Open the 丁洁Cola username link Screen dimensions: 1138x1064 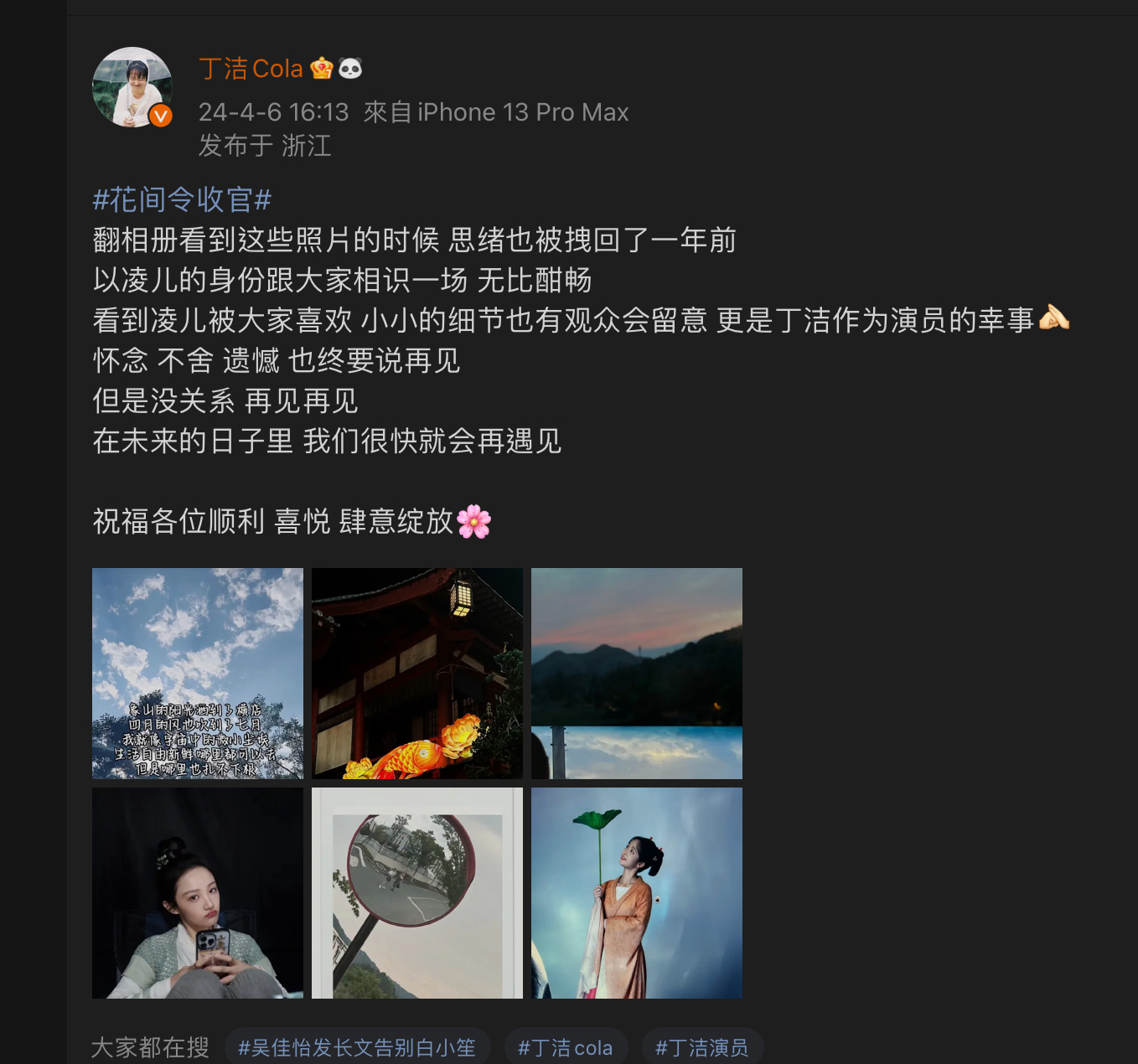(251, 69)
